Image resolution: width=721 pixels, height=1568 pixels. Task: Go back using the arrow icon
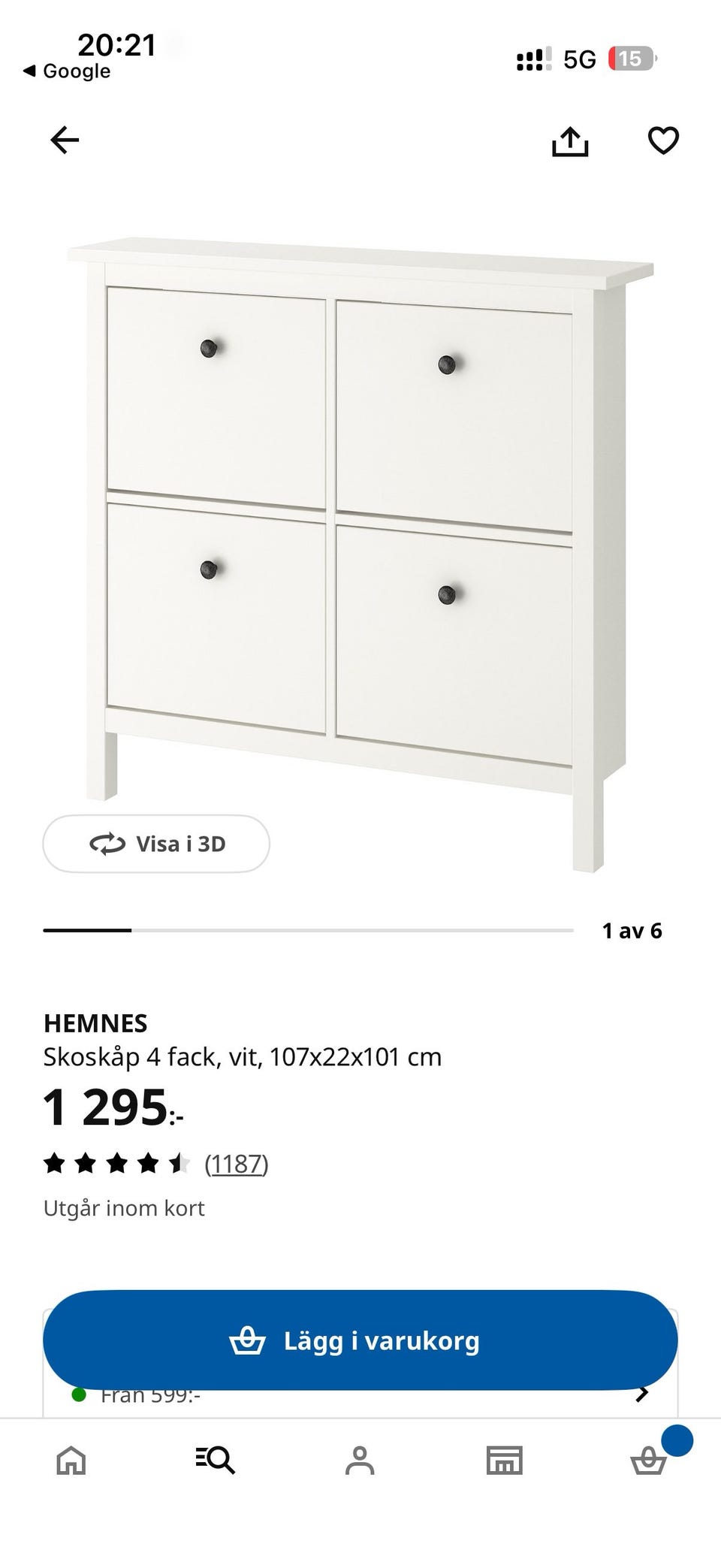tap(66, 140)
